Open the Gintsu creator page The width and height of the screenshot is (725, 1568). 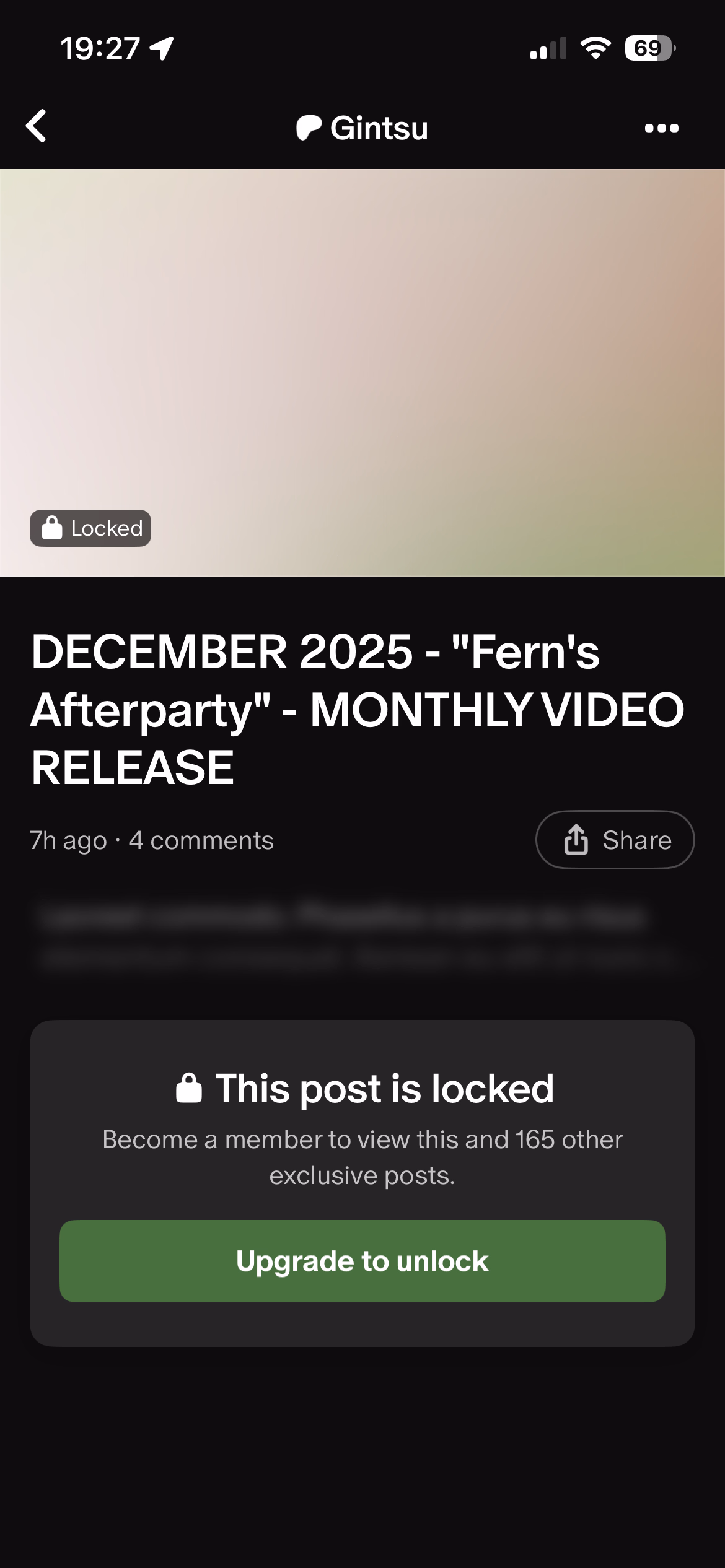pyautogui.click(x=362, y=128)
